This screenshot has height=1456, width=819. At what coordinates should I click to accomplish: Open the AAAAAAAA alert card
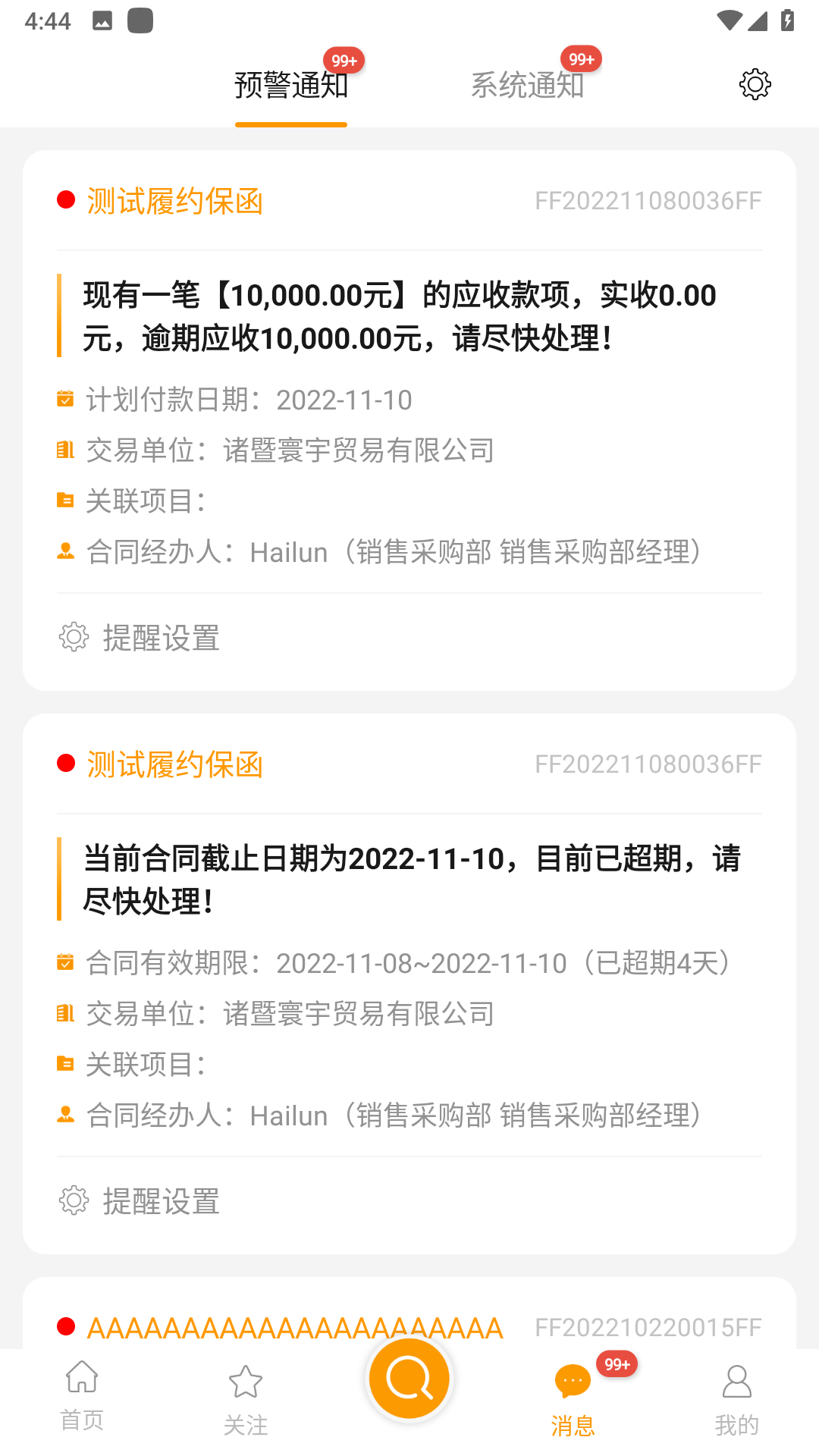click(x=296, y=1327)
